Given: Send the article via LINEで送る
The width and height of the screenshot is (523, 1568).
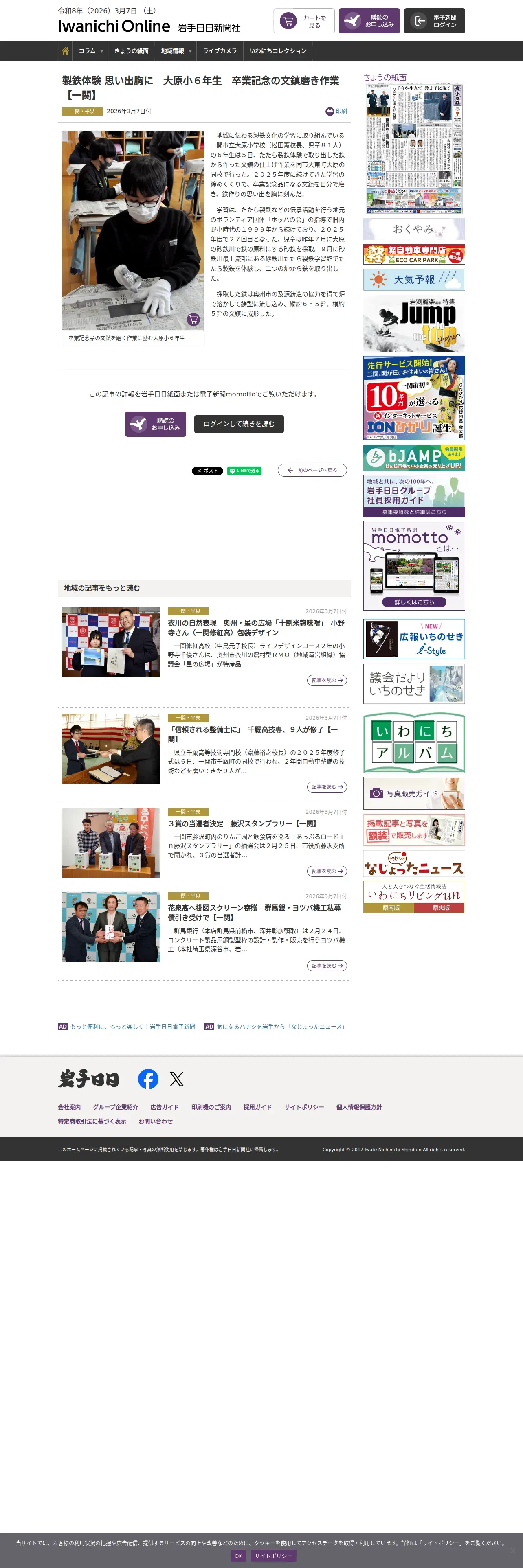Looking at the screenshot, I should (244, 471).
